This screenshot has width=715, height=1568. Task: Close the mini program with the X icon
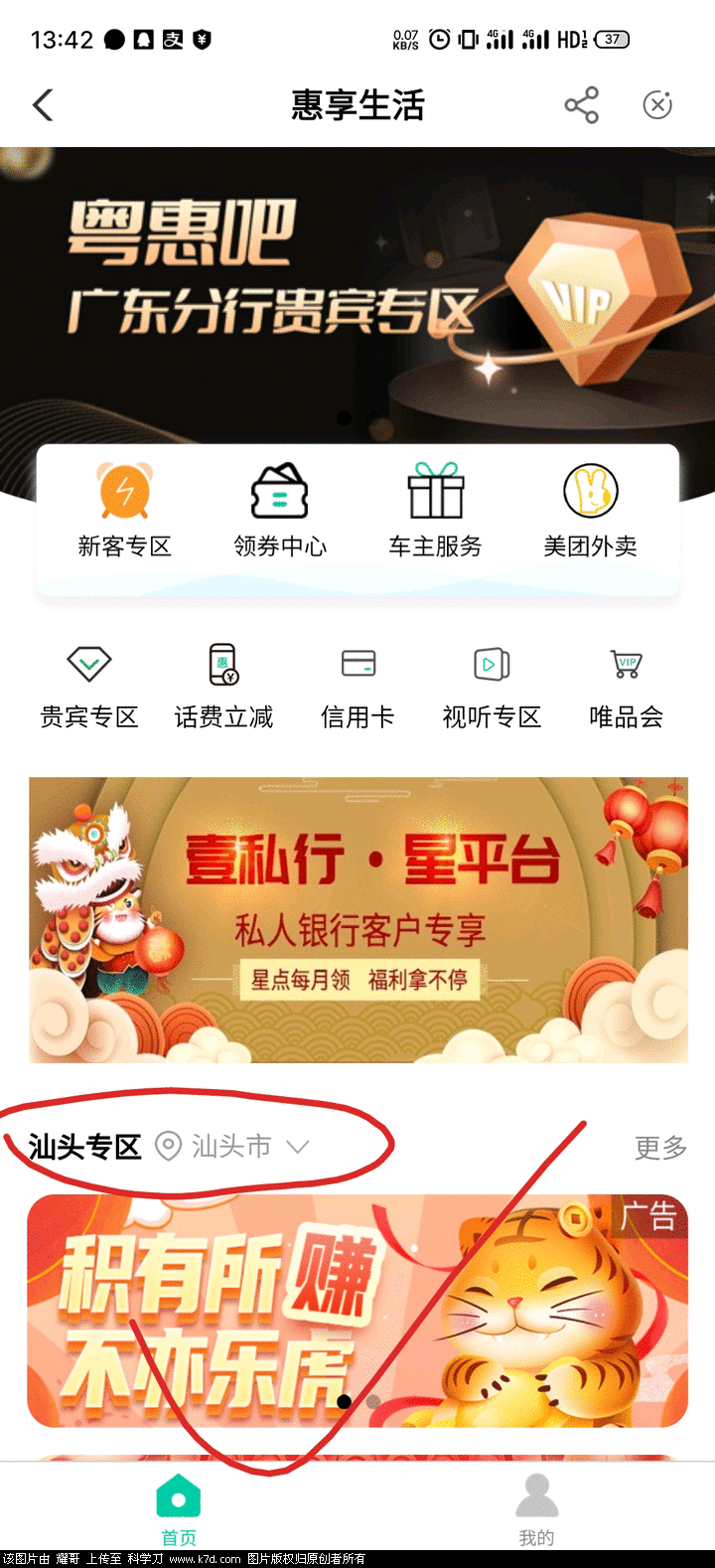click(657, 105)
